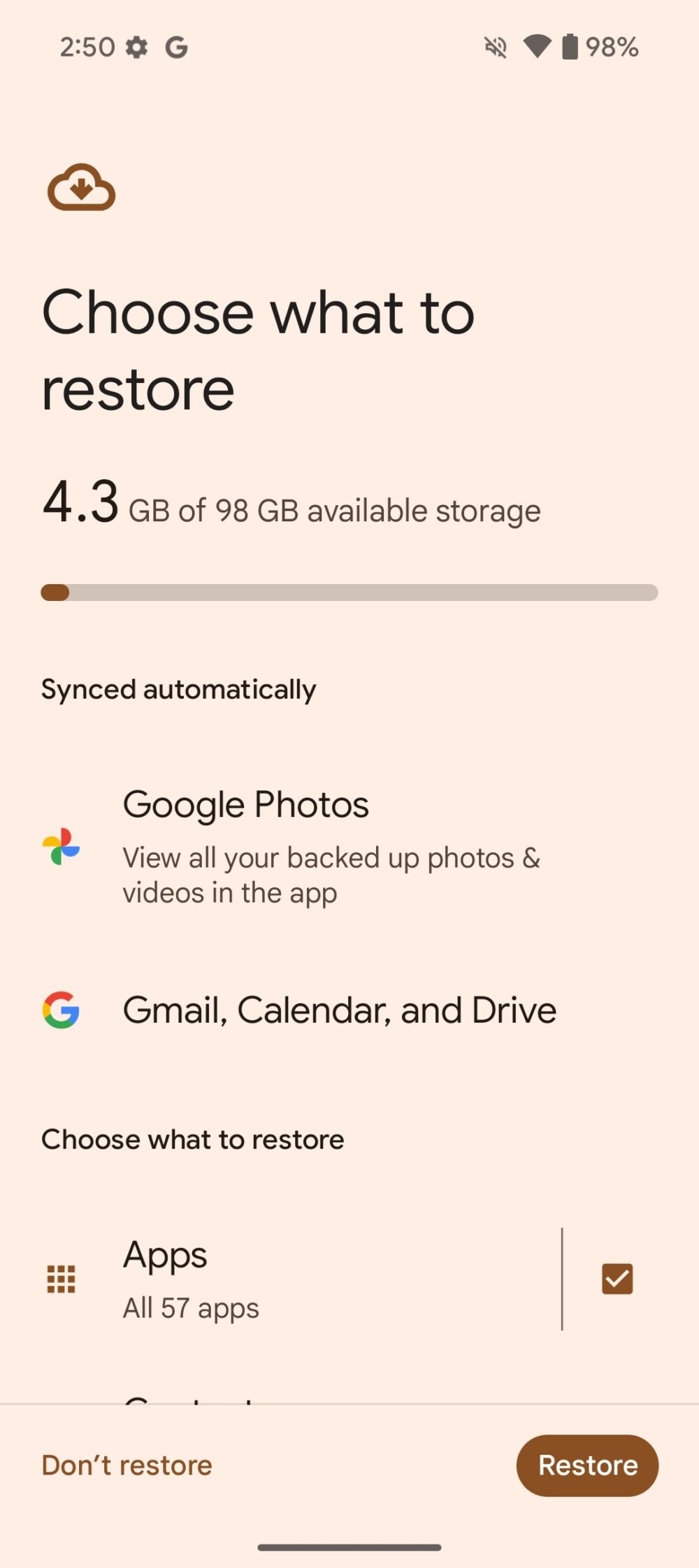Click the Google G notification icon in status bar
The image size is (699, 1568).
pyautogui.click(x=177, y=46)
